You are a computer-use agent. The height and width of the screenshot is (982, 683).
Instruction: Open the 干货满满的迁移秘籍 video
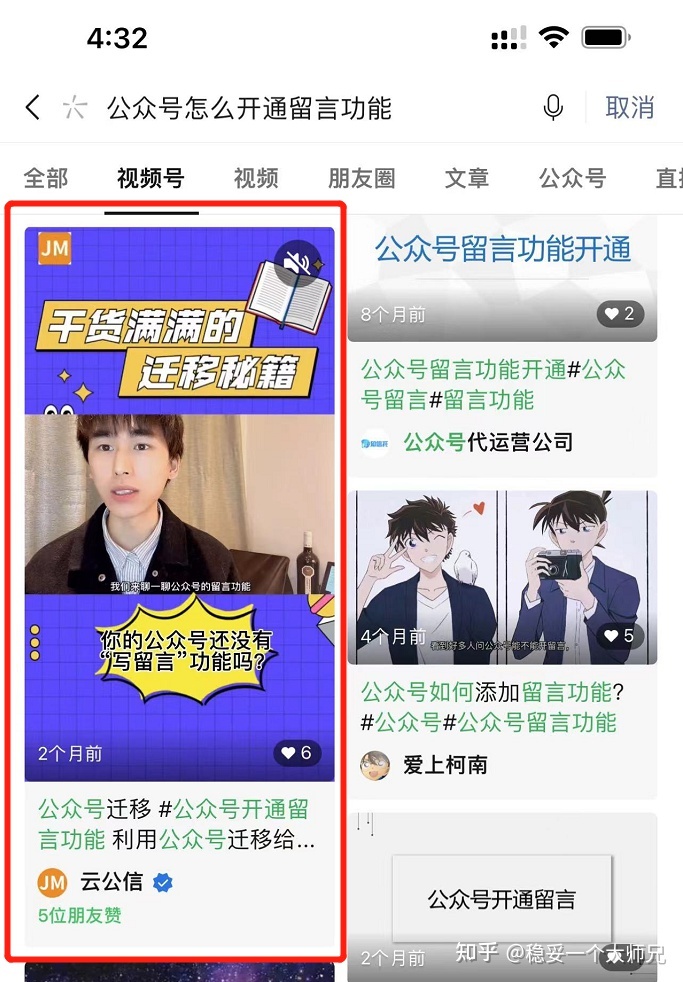coord(179,500)
